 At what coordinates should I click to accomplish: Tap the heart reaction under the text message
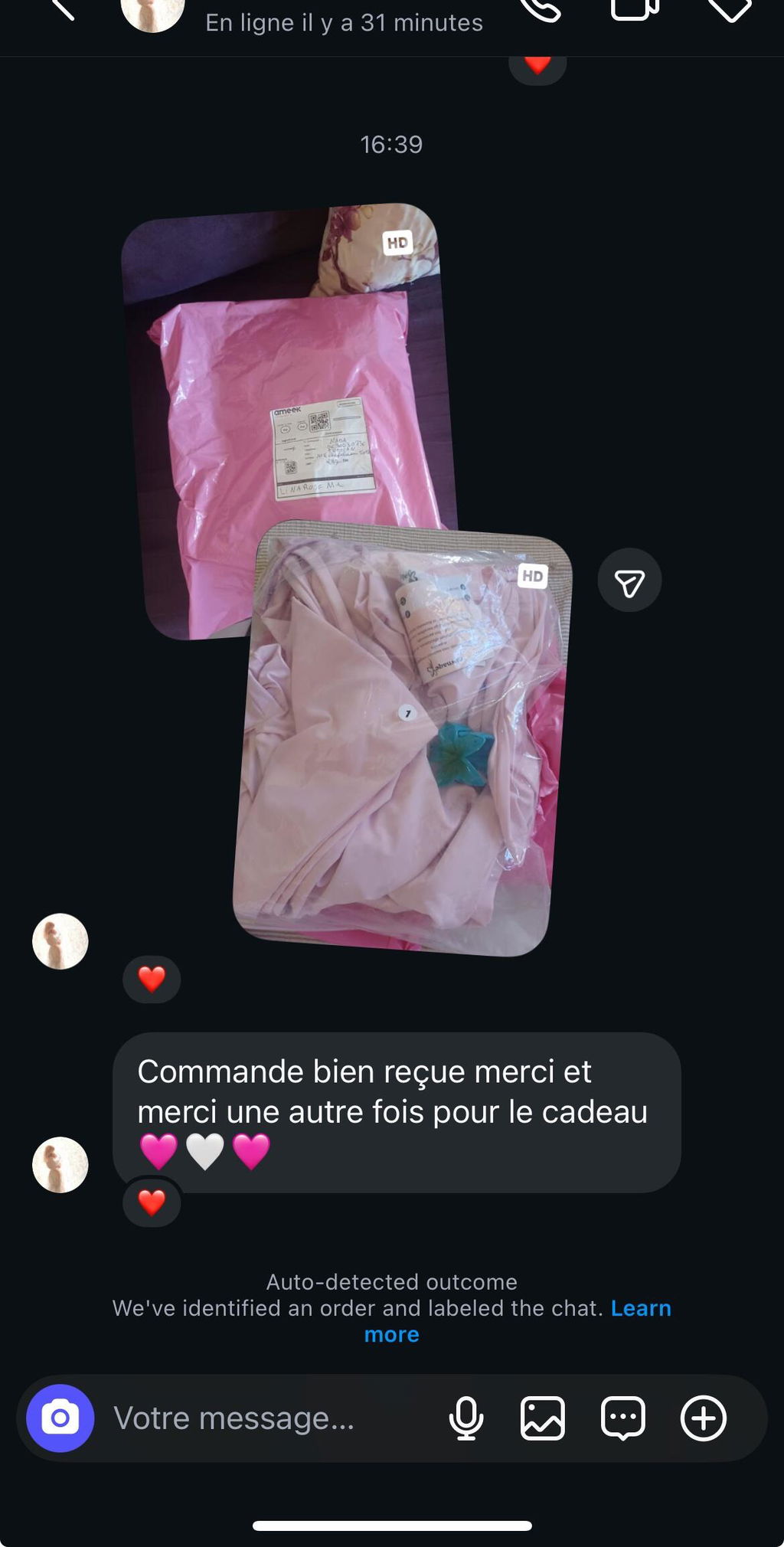click(152, 1202)
